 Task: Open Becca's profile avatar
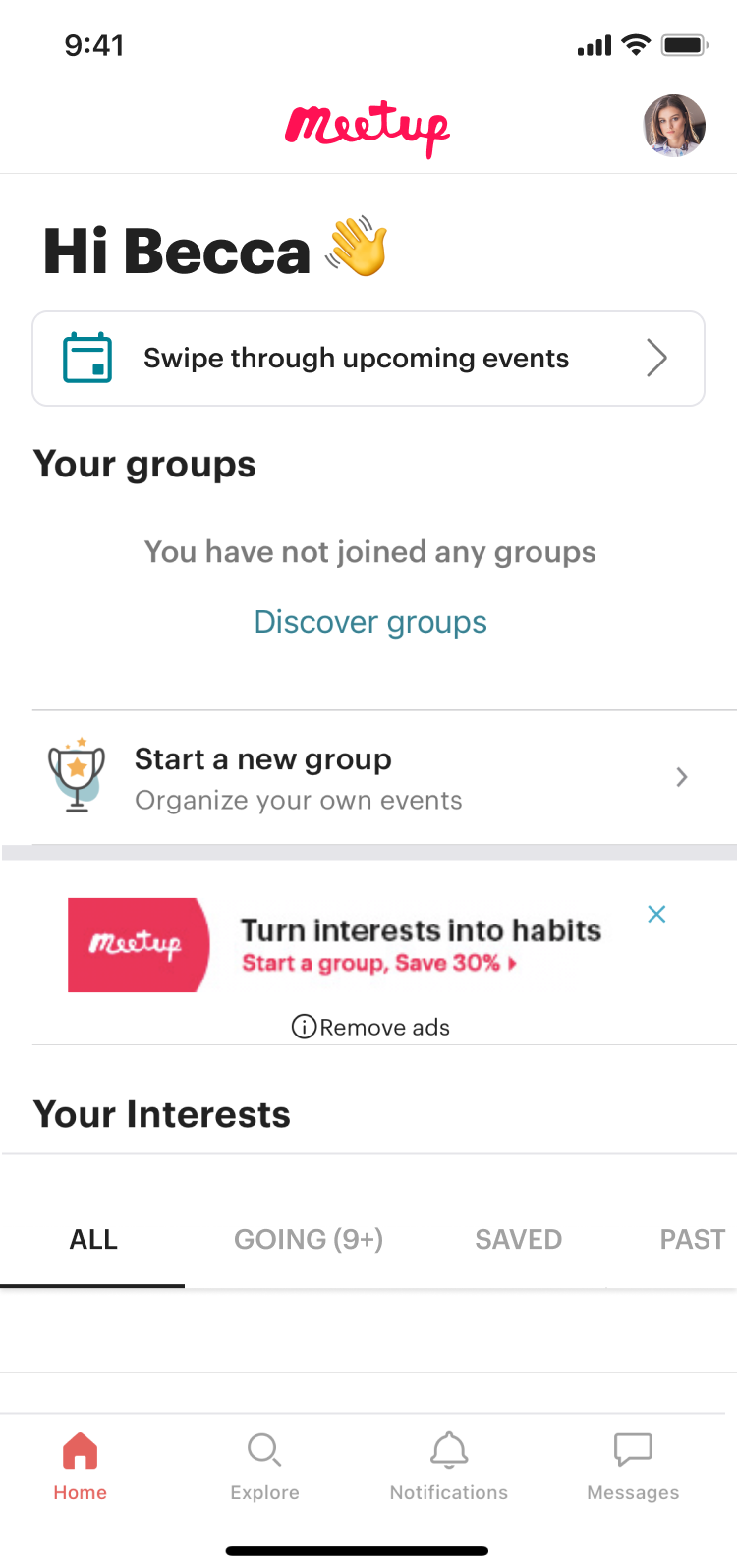coord(674,126)
